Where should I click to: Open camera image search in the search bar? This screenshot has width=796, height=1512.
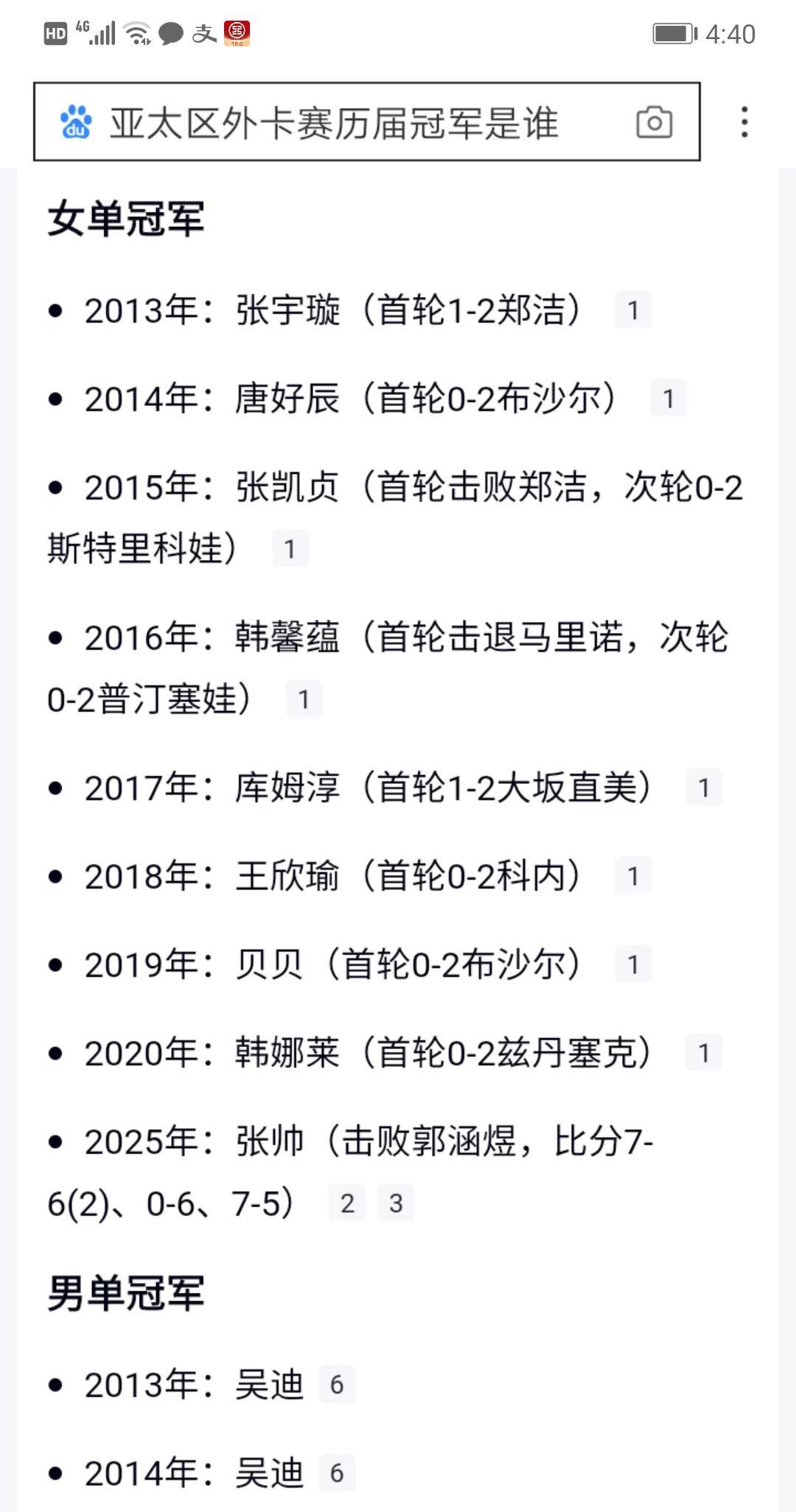[x=654, y=122]
